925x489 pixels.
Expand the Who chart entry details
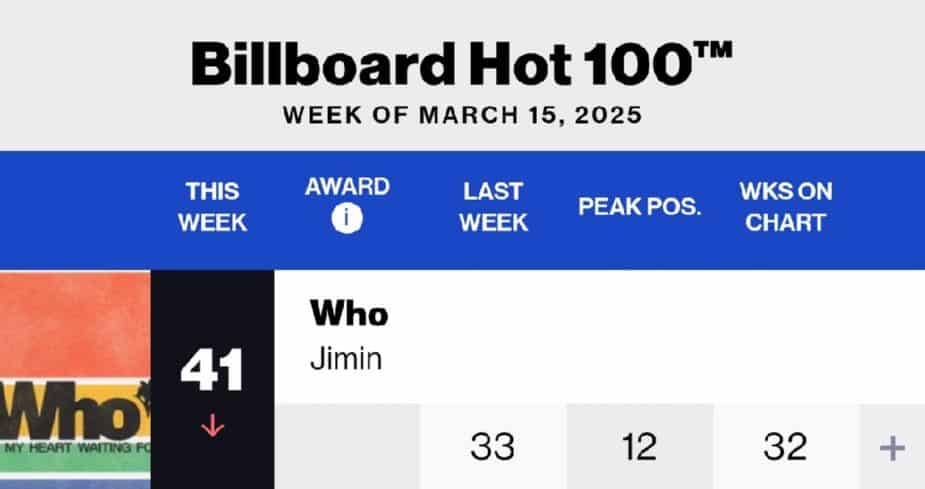(x=891, y=447)
